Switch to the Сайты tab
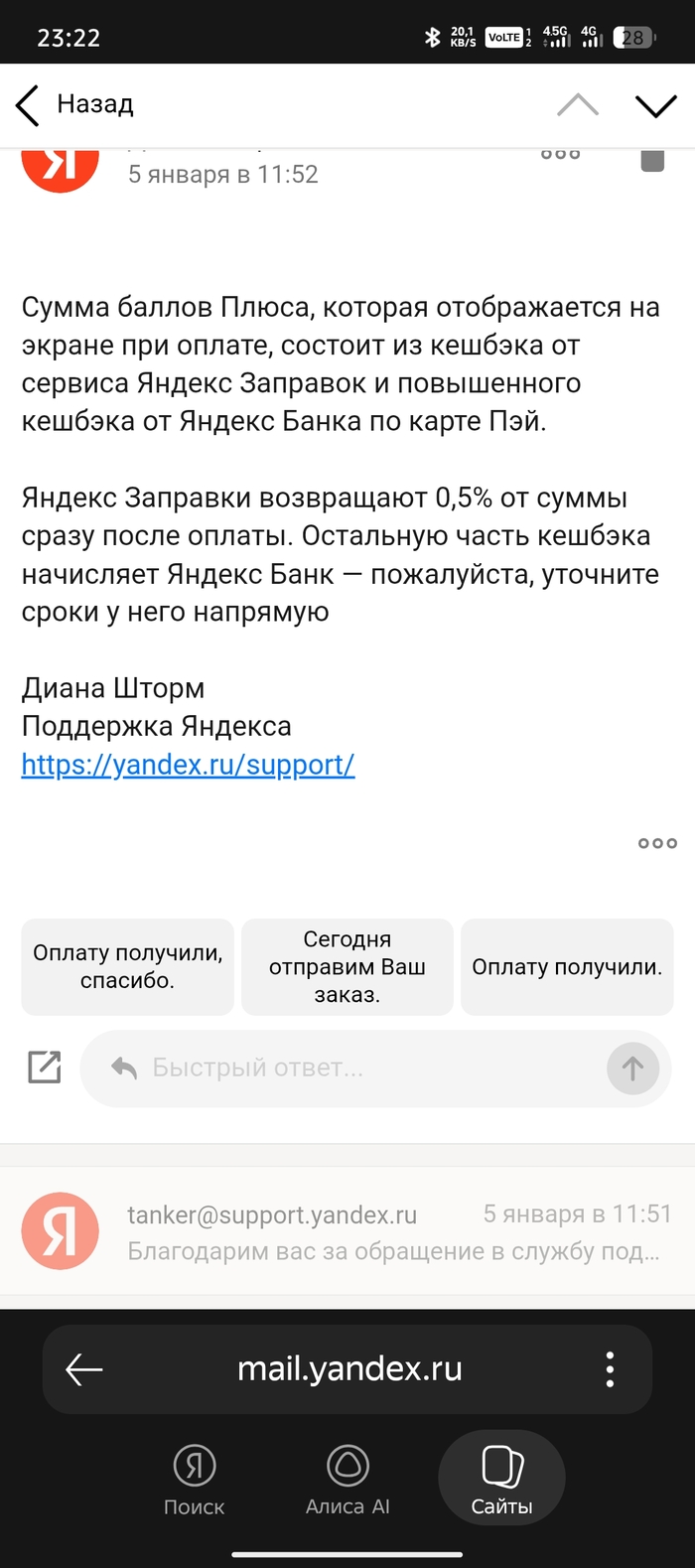Viewport: 695px width, 1568px height. 501,1480
